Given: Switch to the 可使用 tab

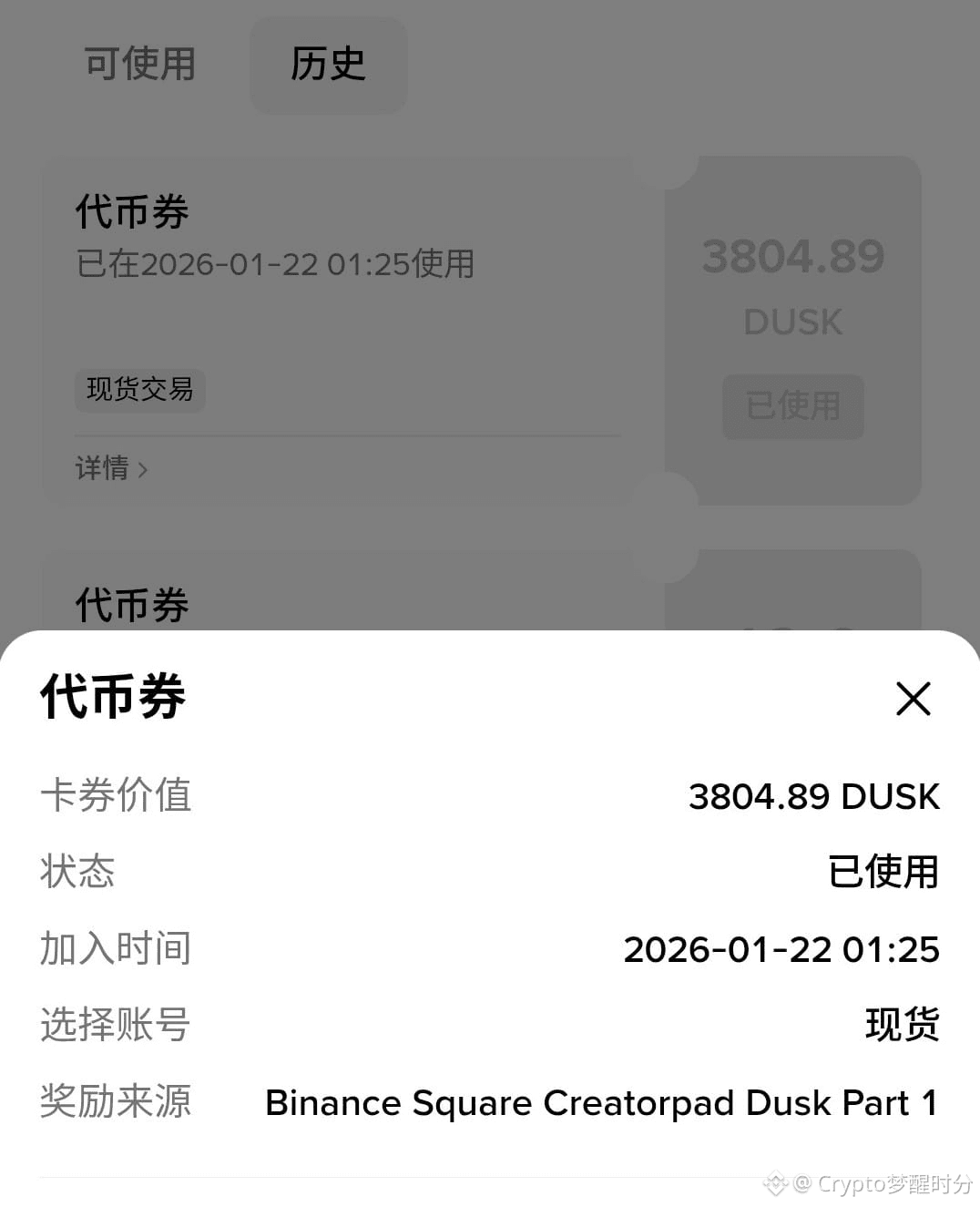Looking at the screenshot, I should [139, 64].
